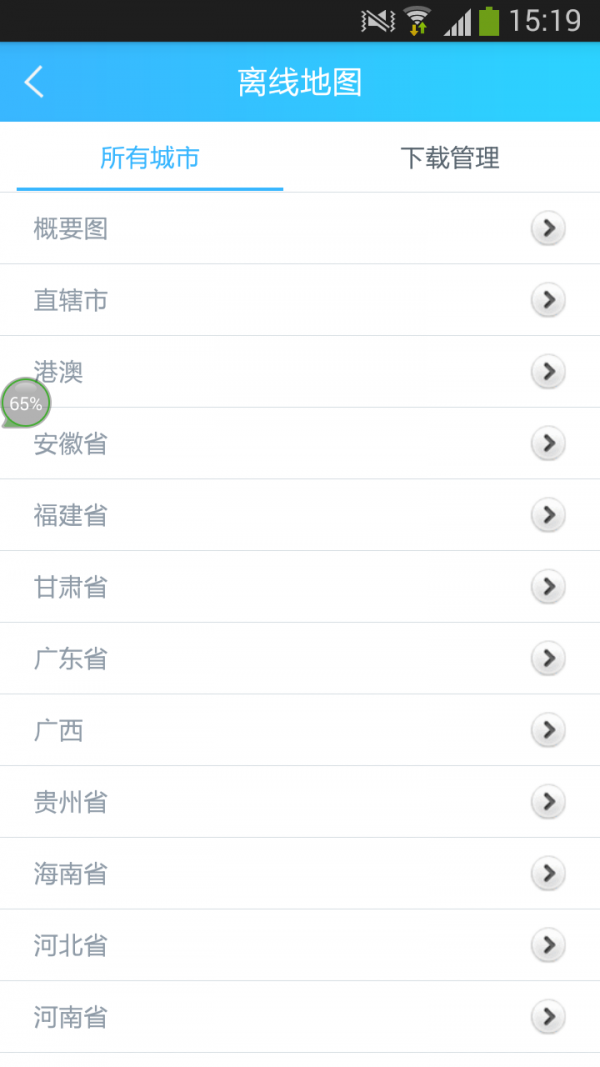The height and width of the screenshot is (1067, 600).
Task: Open 海南省 offline maps
Action: (300, 874)
